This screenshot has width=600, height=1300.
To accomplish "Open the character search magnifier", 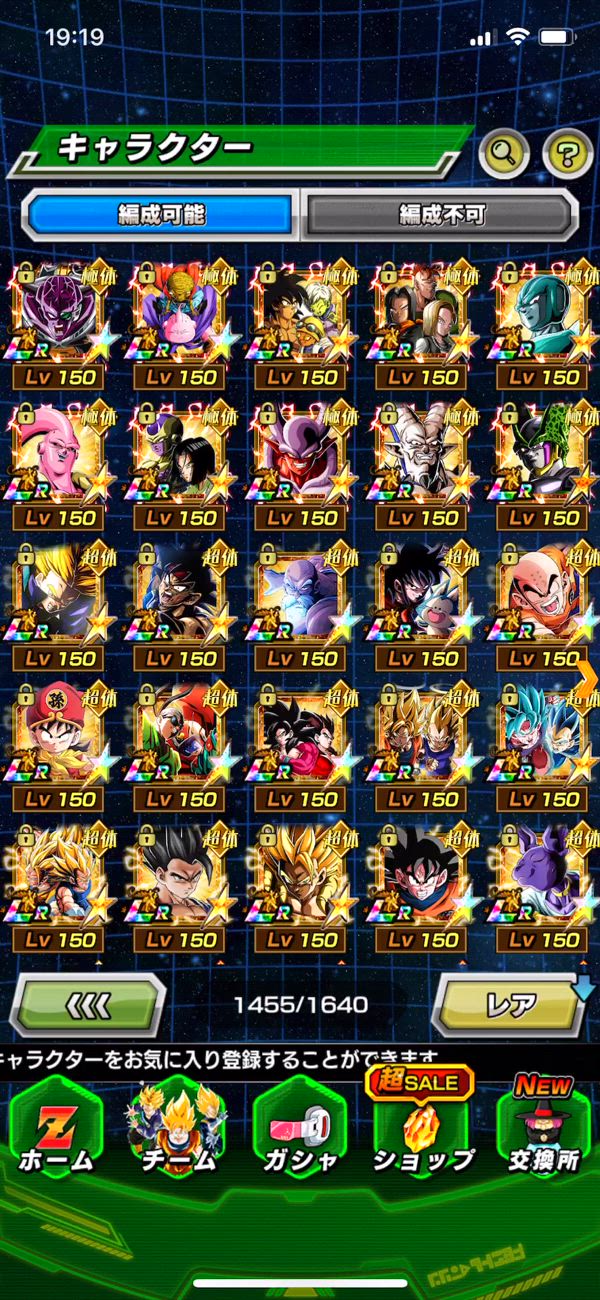I will [x=504, y=153].
